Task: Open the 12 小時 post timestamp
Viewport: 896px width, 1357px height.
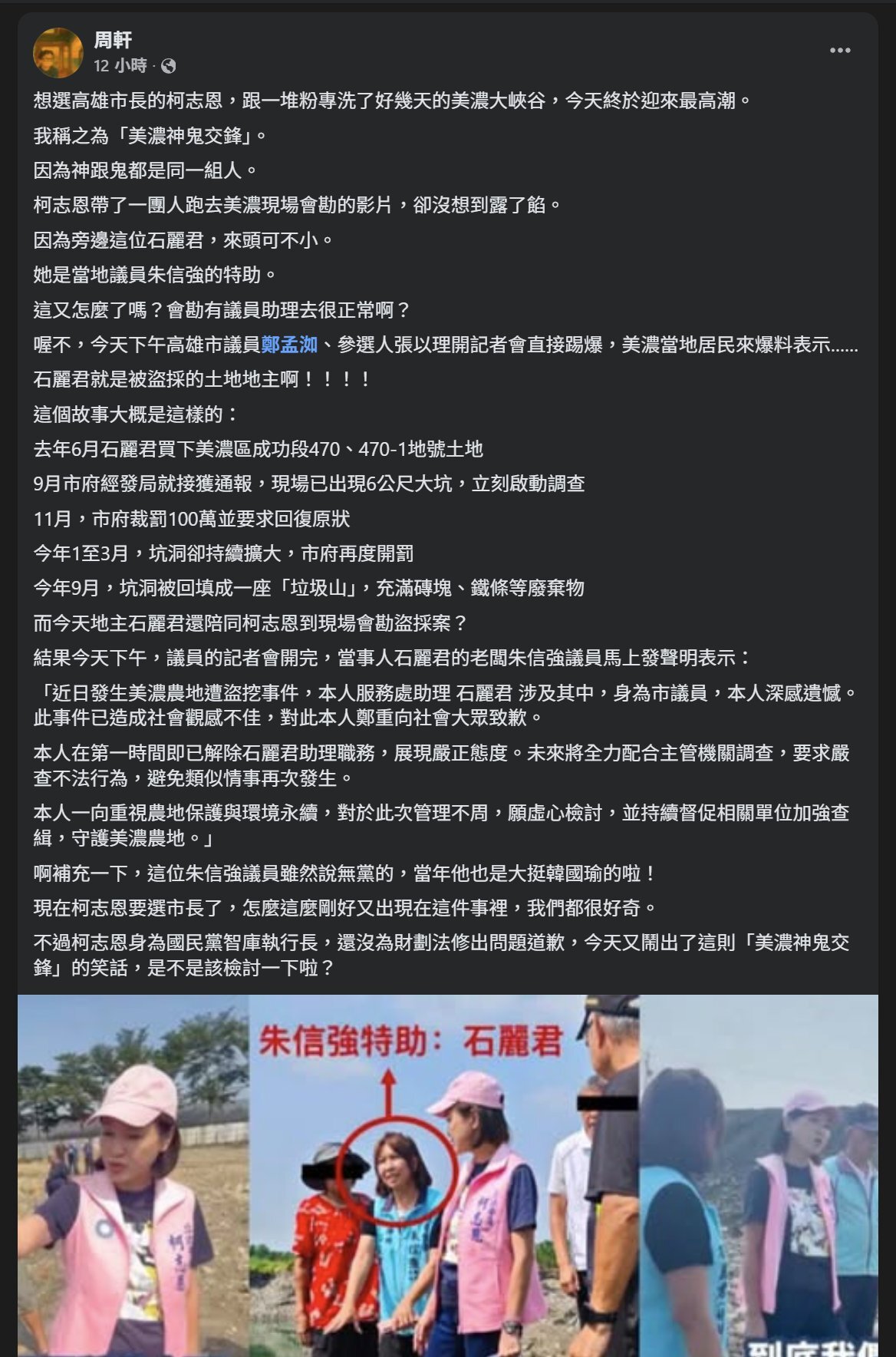Action: point(120,66)
